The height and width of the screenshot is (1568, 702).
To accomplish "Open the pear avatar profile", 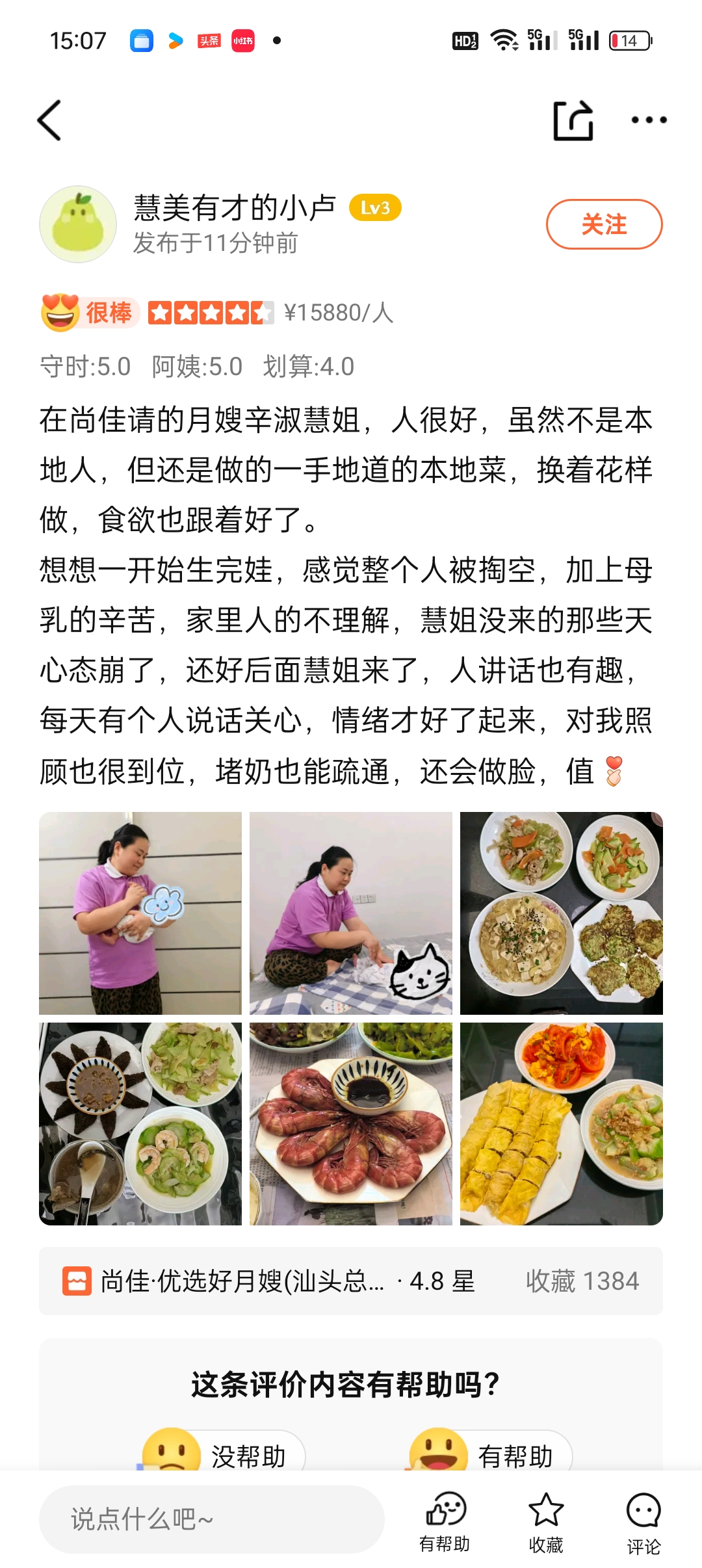I will click(x=78, y=224).
